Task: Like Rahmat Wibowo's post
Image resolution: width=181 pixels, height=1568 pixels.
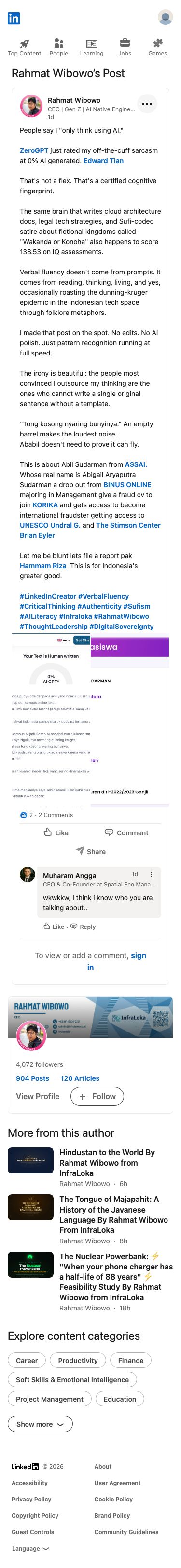Action: point(56,832)
